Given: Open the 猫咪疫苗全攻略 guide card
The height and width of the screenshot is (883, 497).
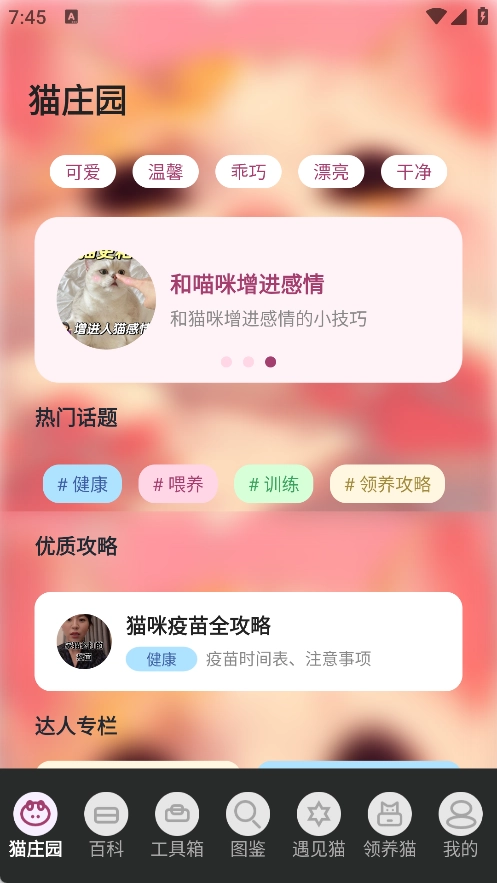Looking at the screenshot, I should pos(248,641).
